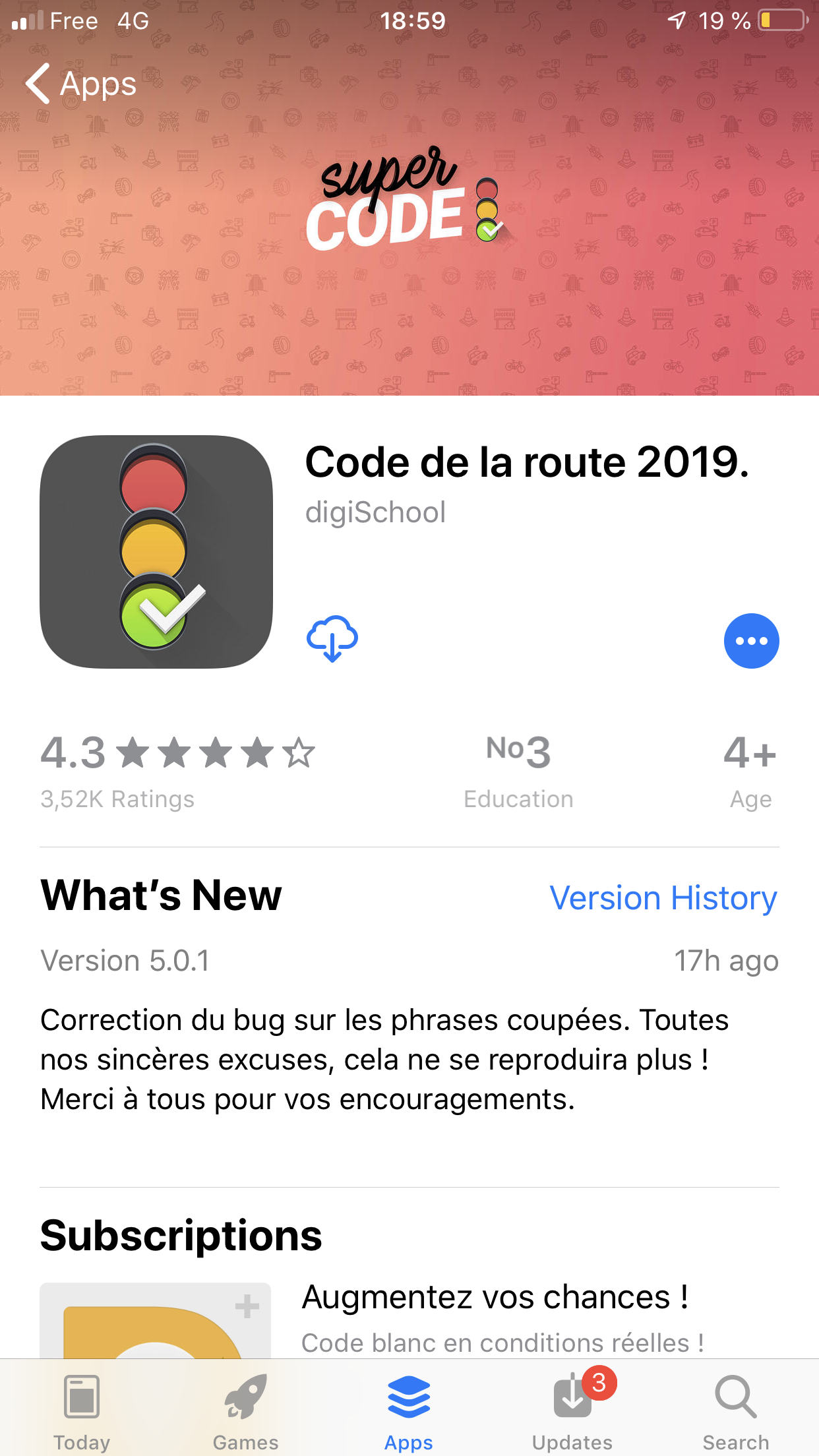Viewport: 819px width, 1456px height.
Task: Open the Augmentez vos chances subscription
Action: click(495, 1298)
